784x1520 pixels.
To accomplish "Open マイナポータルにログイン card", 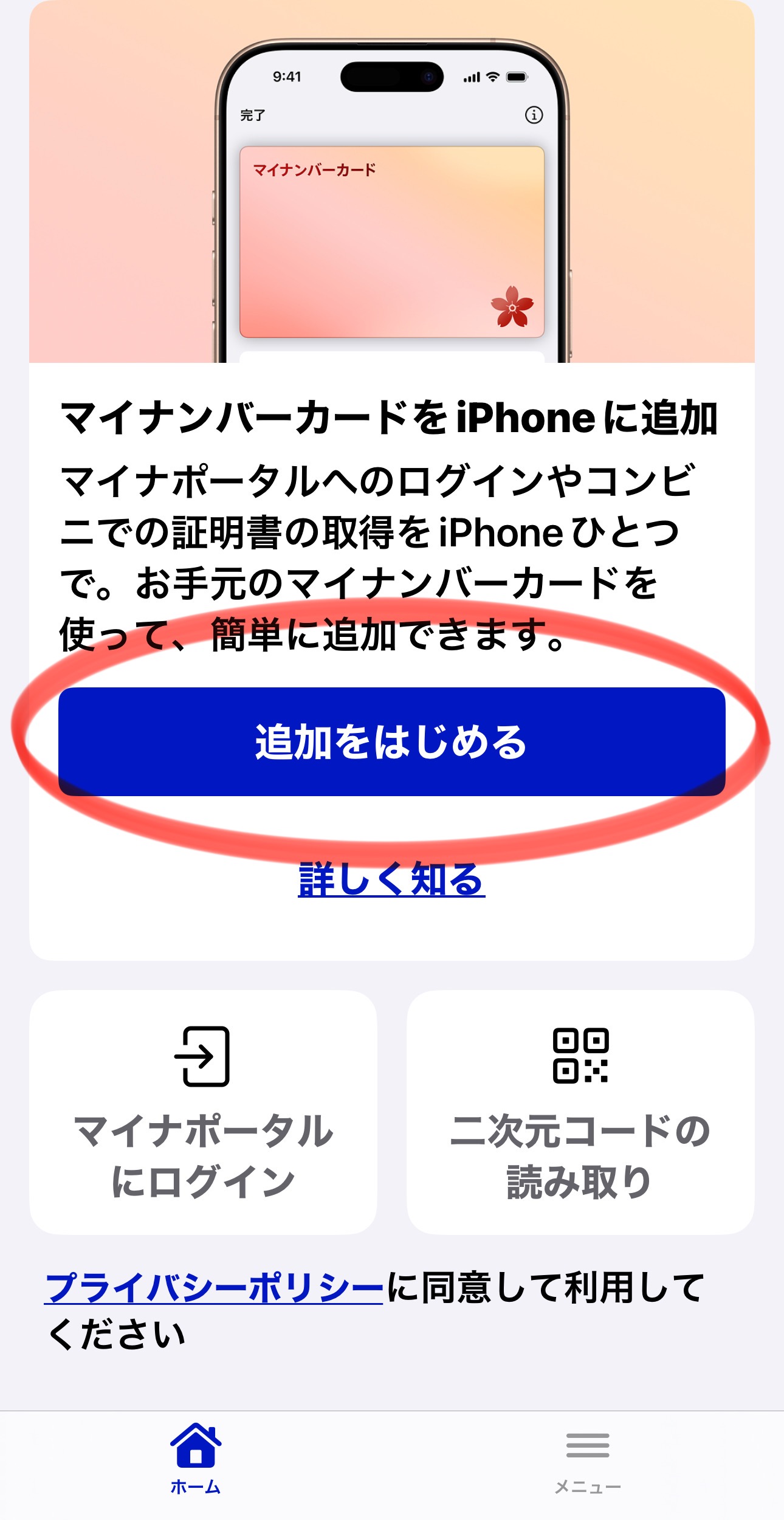I will click(203, 1112).
